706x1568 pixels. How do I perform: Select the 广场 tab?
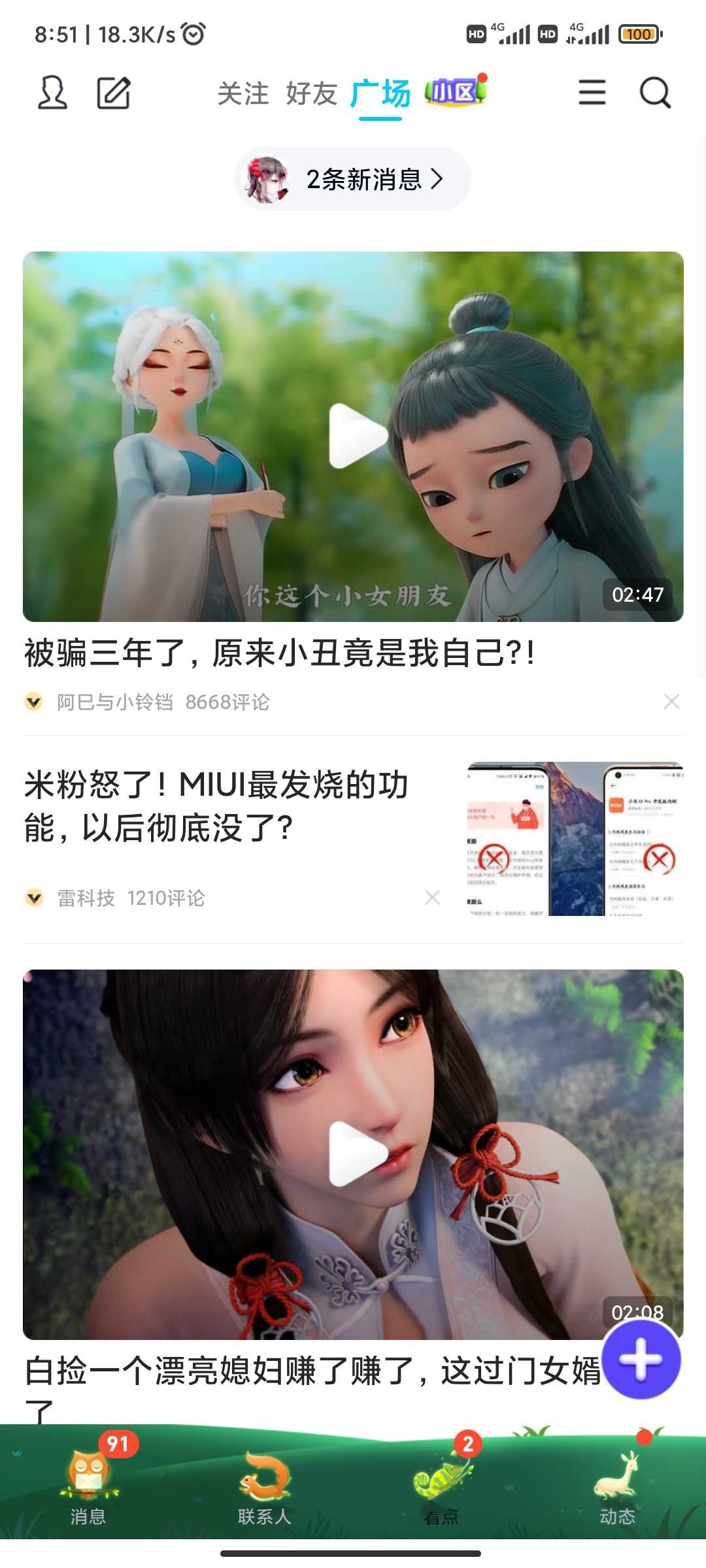(x=380, y=93)
